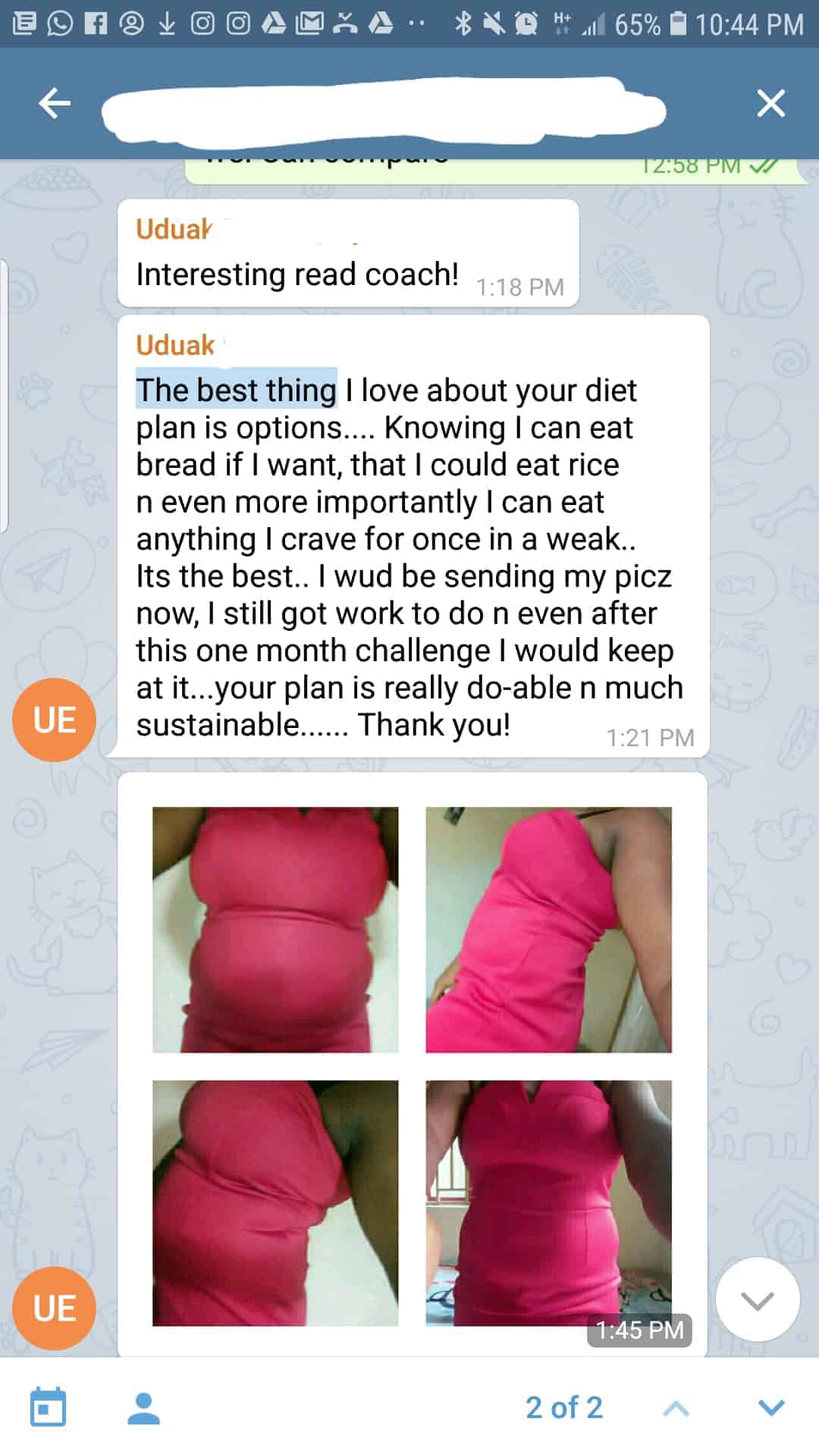Go to next search result, down arrow
This screenshot has width=819, height=1456.
click(x=770, y=1408)
